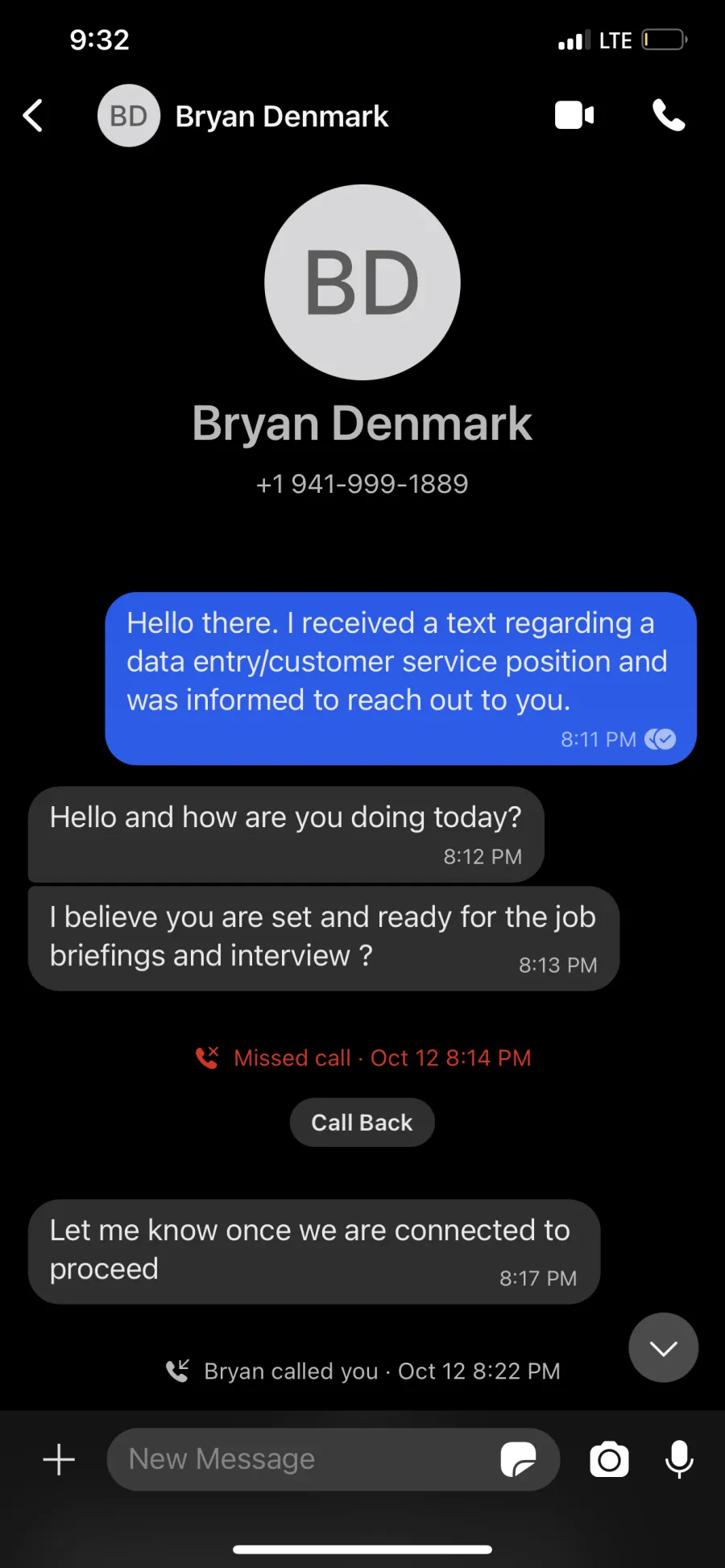Viewport: 725px width, 1568px height.
Task: Go back using the top-left arrow
Action: coord(33,116)
